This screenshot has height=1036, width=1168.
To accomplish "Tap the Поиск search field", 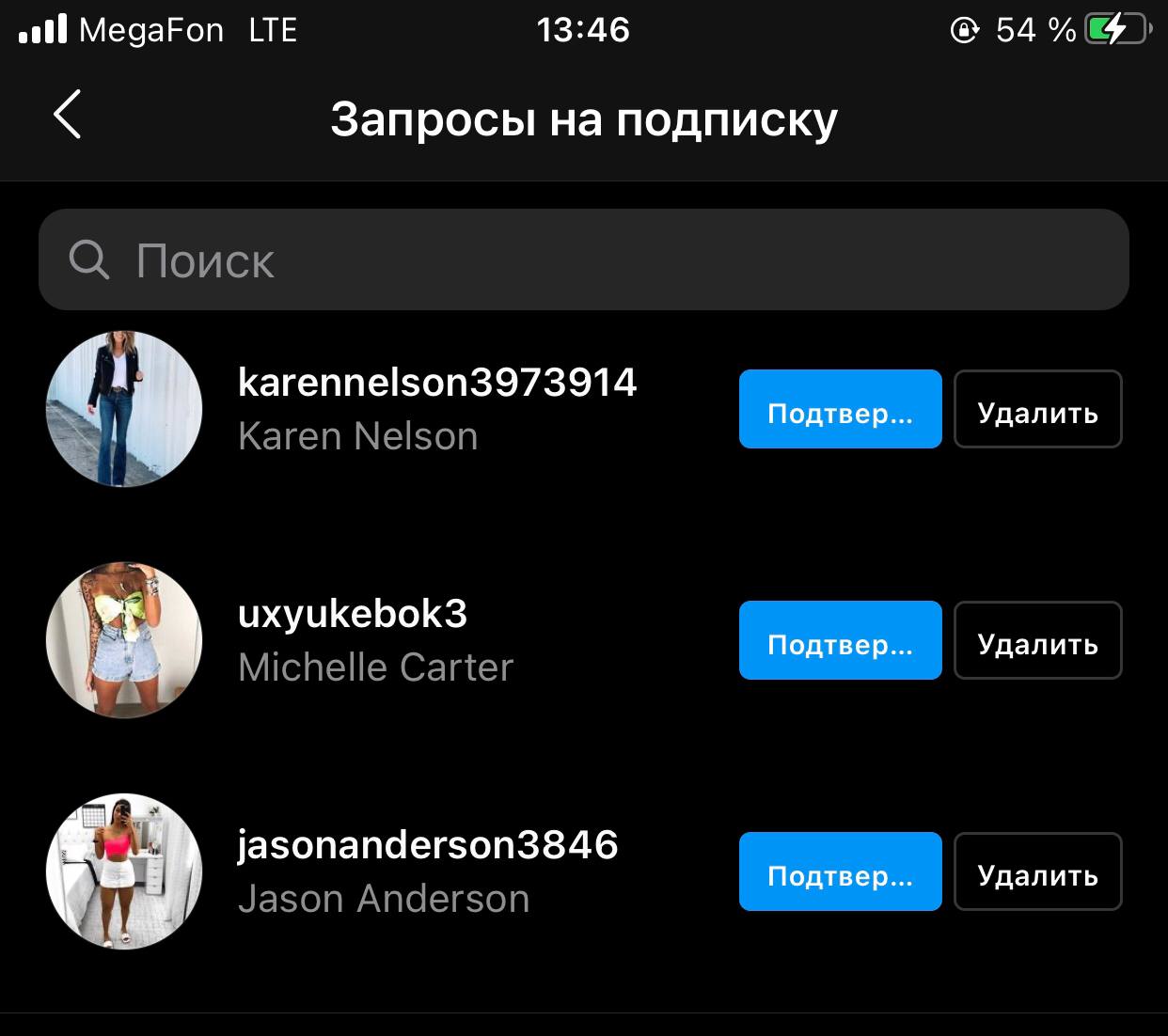I will click(x=583, y=260).
